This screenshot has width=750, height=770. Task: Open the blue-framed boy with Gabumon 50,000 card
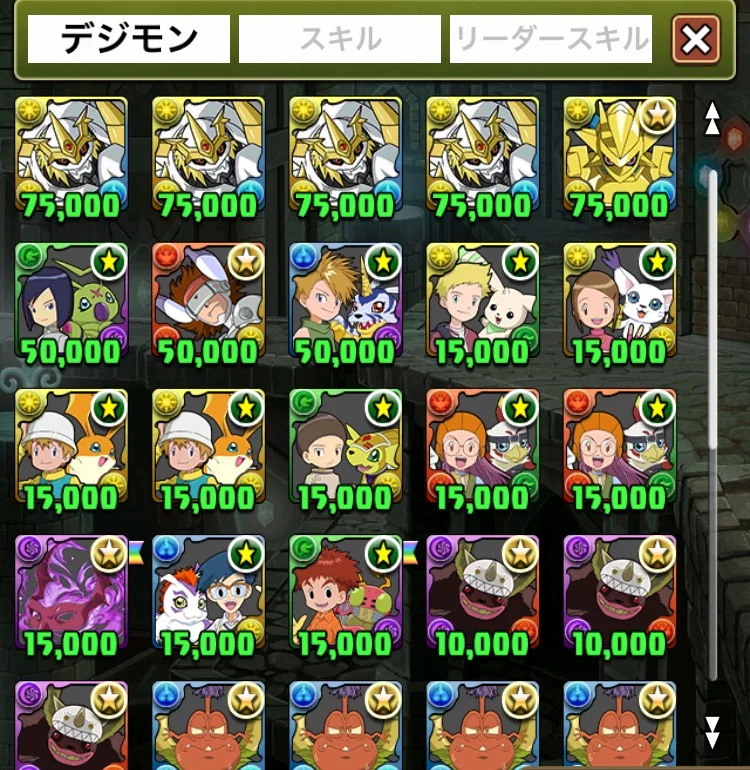[x=345, y=300]
